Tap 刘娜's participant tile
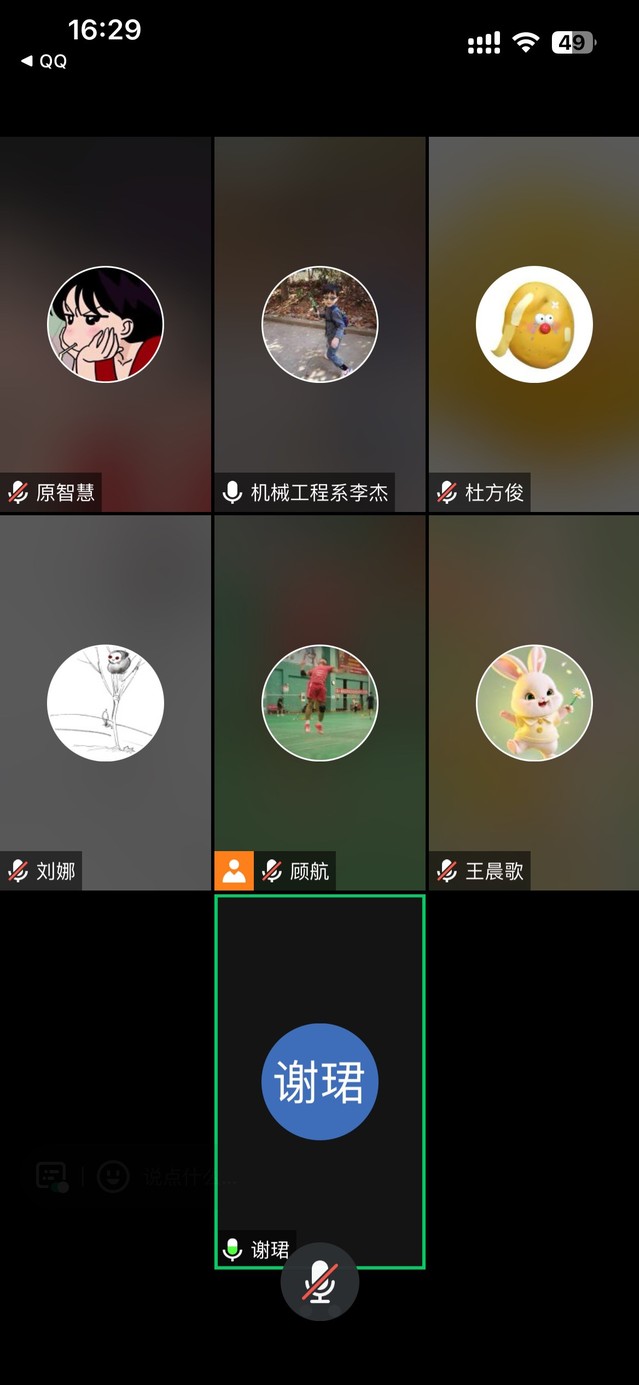This screenshot has width=639, height=1385. tap(105, 703)
